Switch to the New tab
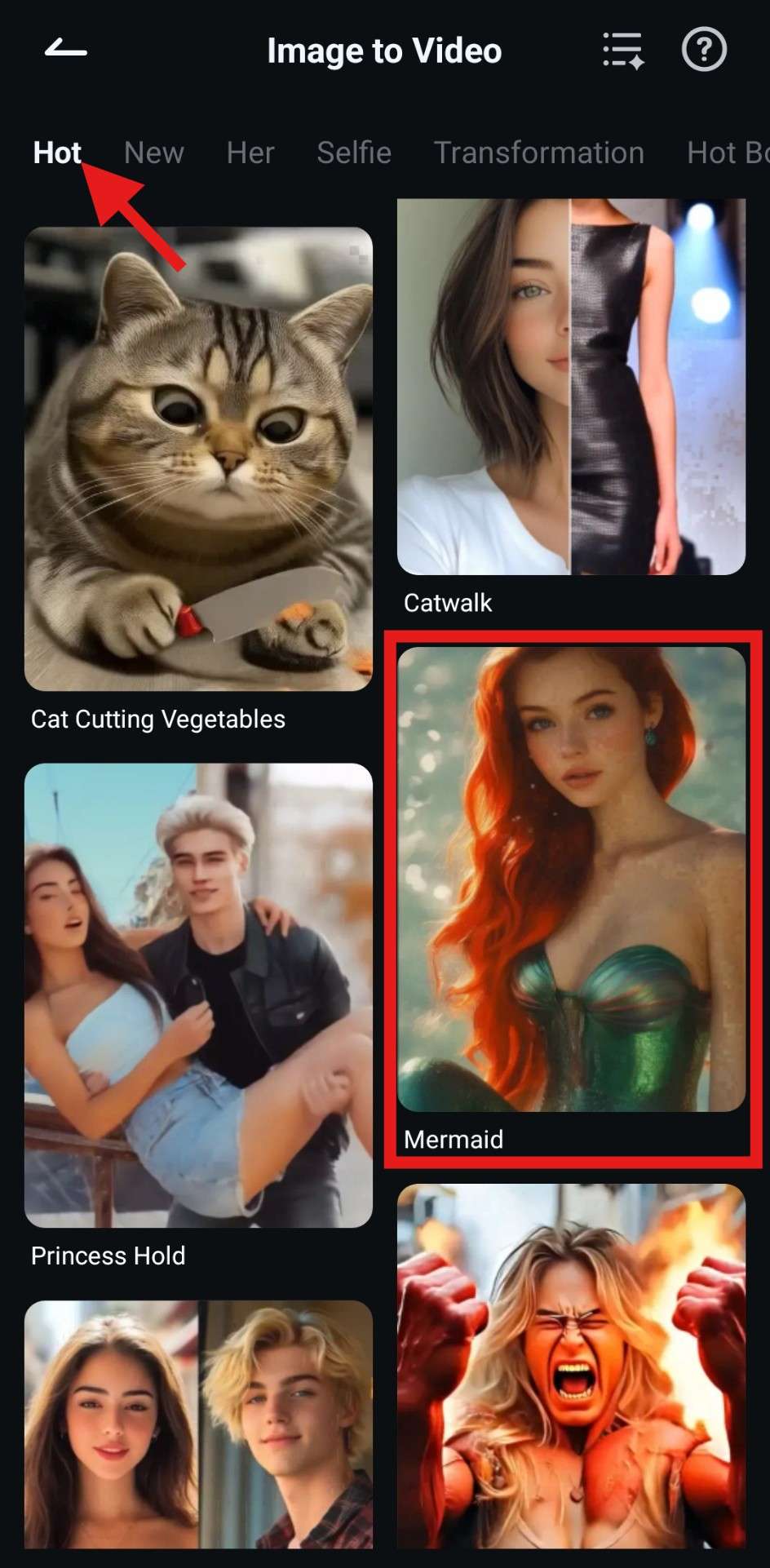 [x=153, y=153]
